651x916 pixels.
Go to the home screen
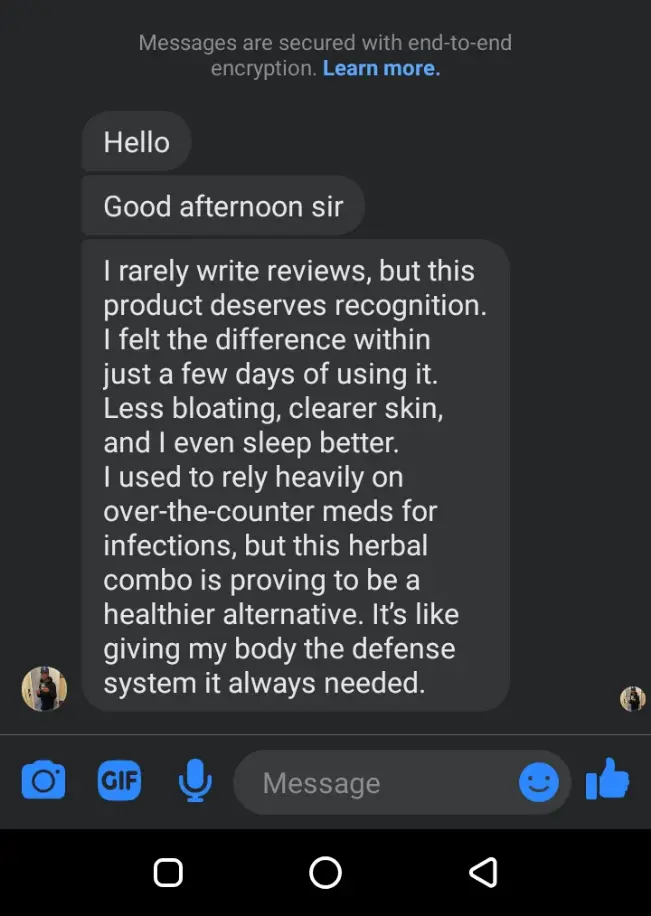click(325, 872)
